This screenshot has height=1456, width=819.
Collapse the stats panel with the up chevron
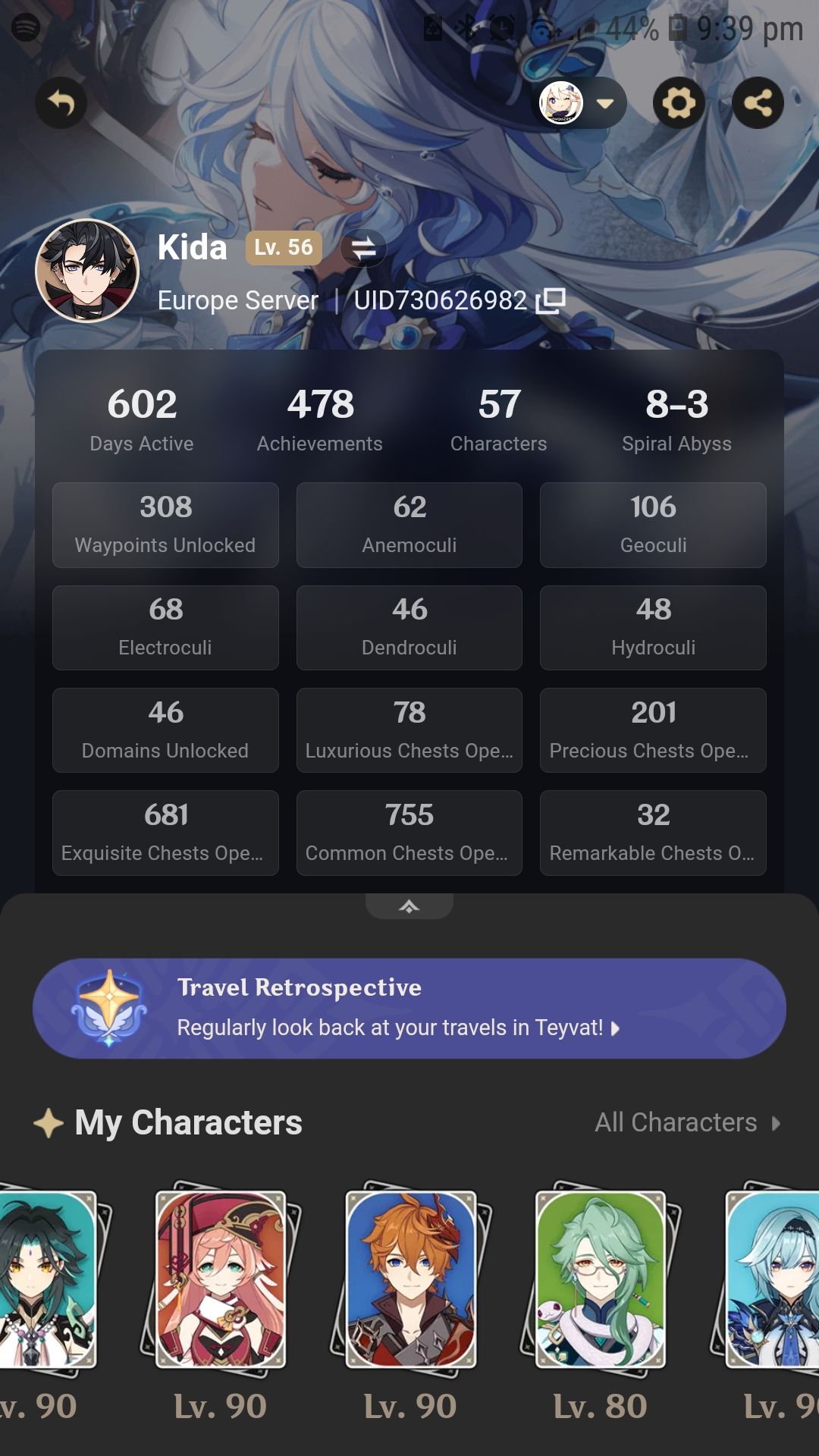409,906
